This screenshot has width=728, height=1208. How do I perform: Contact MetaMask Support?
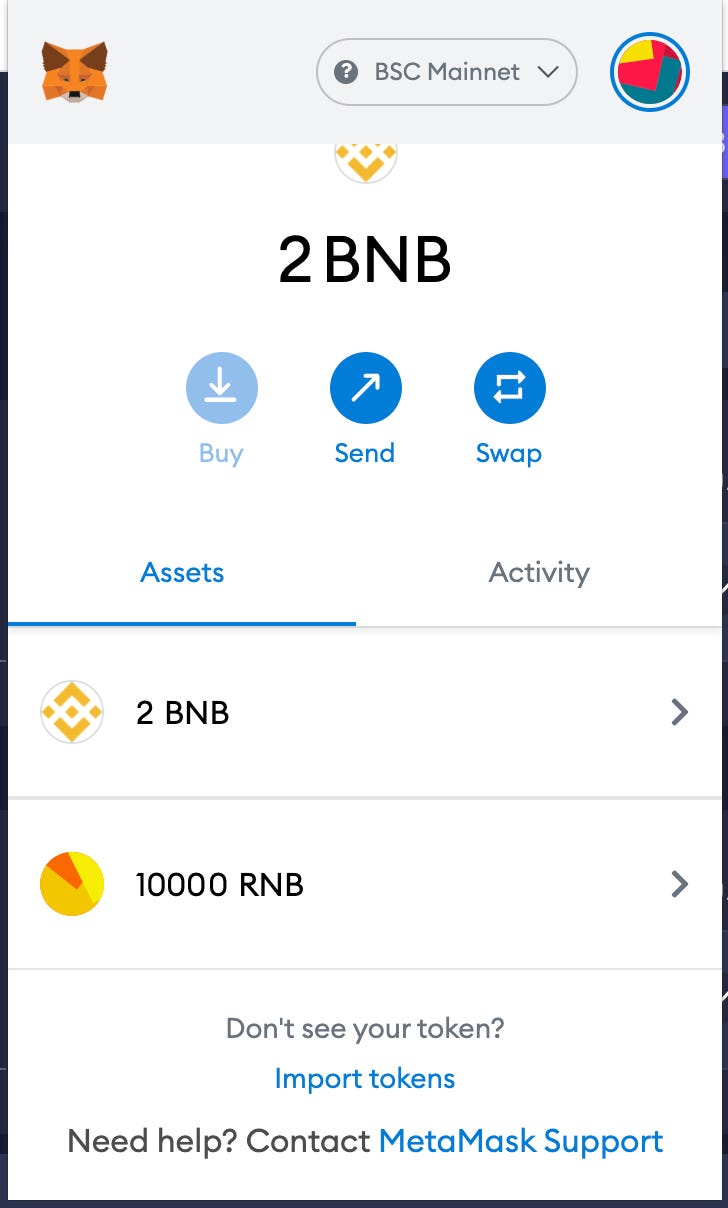click(x=520, y=1141)
